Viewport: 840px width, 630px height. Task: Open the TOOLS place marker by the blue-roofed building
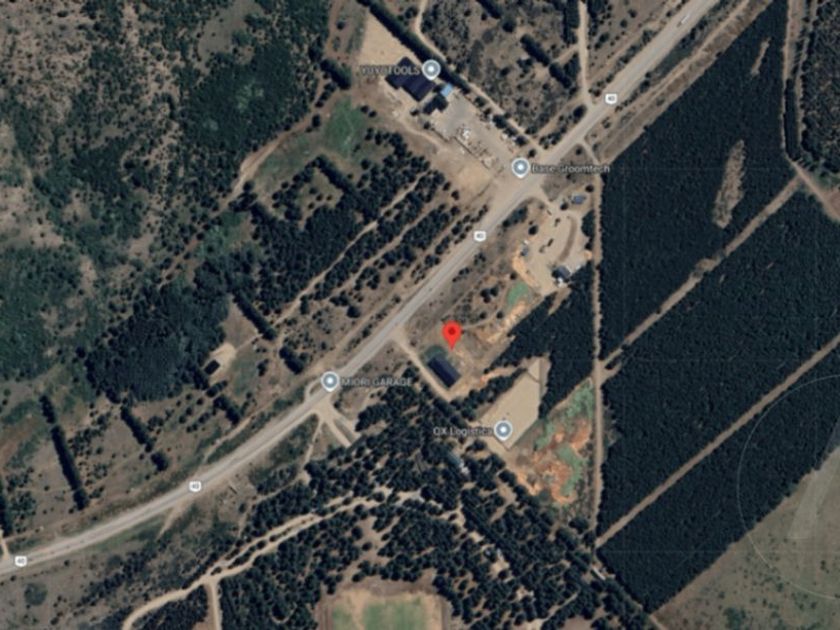click(431, 70)
